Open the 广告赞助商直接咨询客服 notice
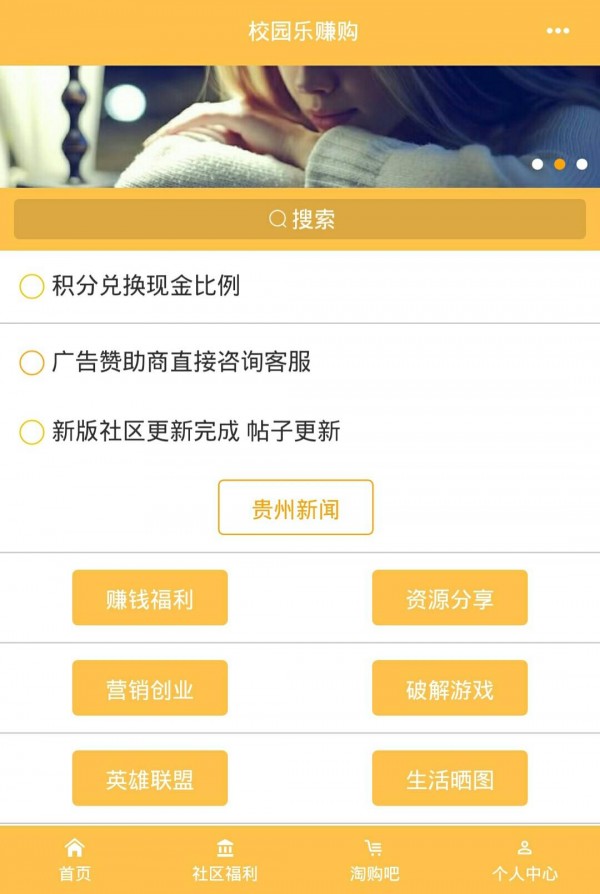Viewport: 600px width, 894px height. point(181,362)
